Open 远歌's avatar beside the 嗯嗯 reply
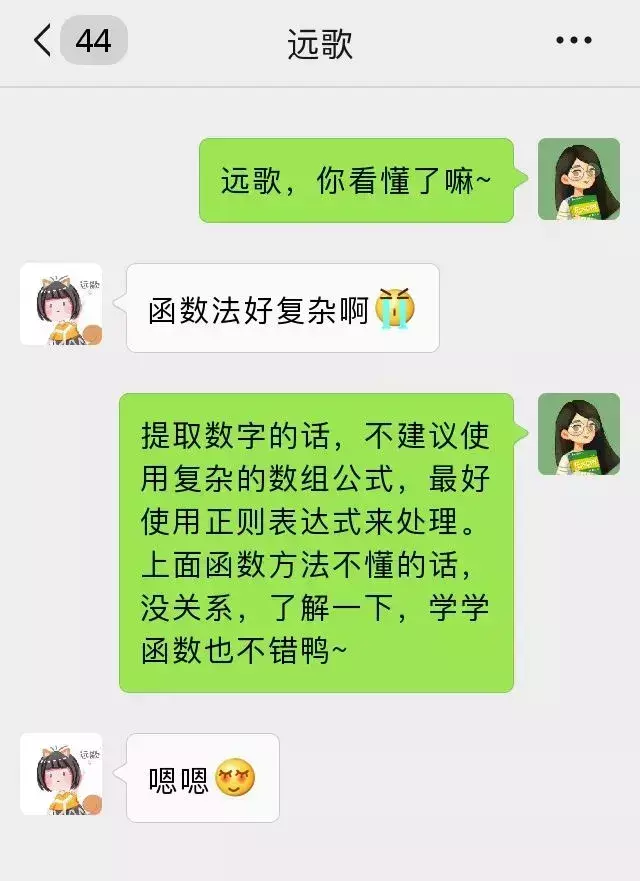The image size is (640, 881). 61,774
